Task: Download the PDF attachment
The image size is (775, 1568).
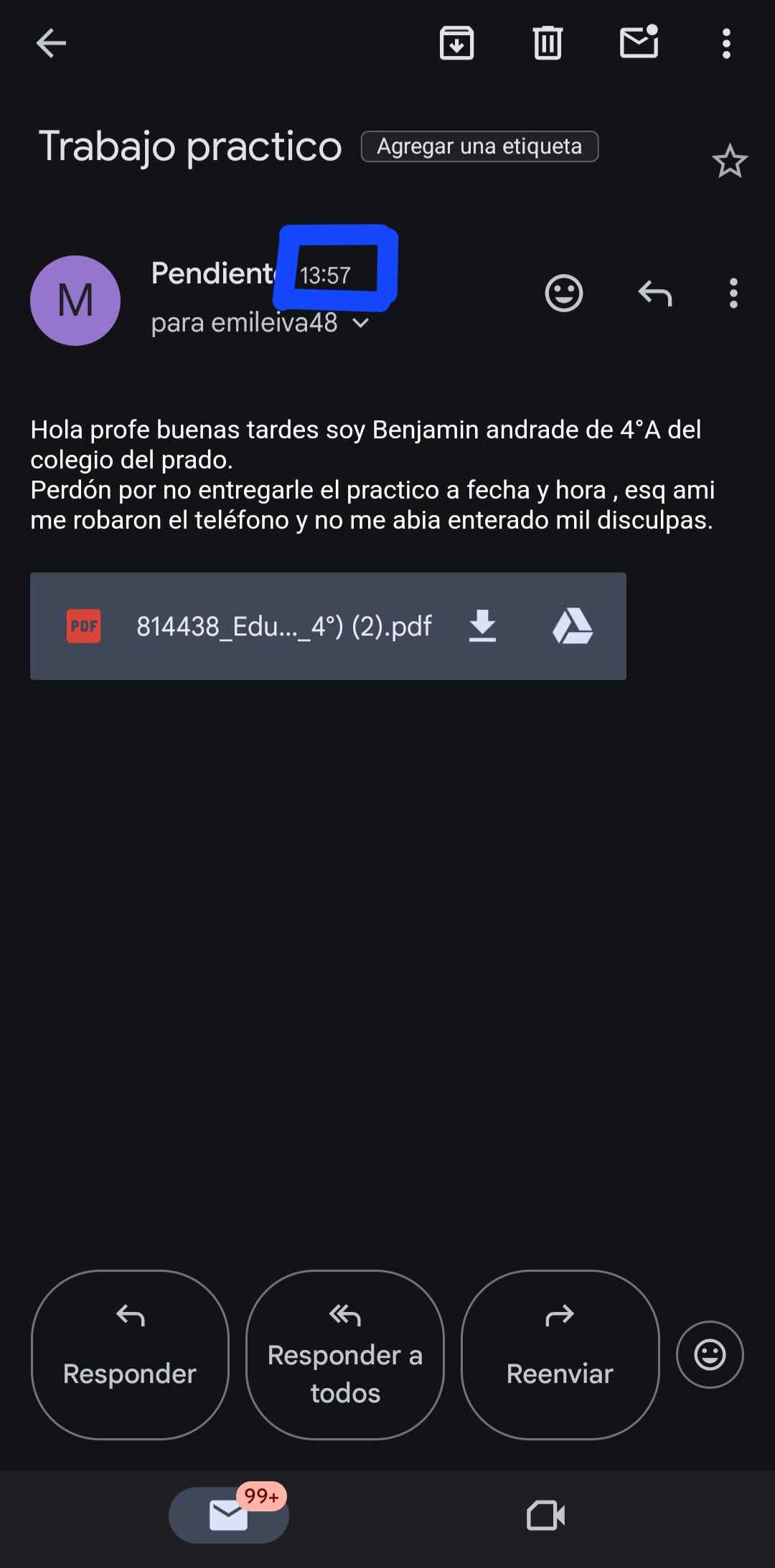Action: (x=482, y=626)
